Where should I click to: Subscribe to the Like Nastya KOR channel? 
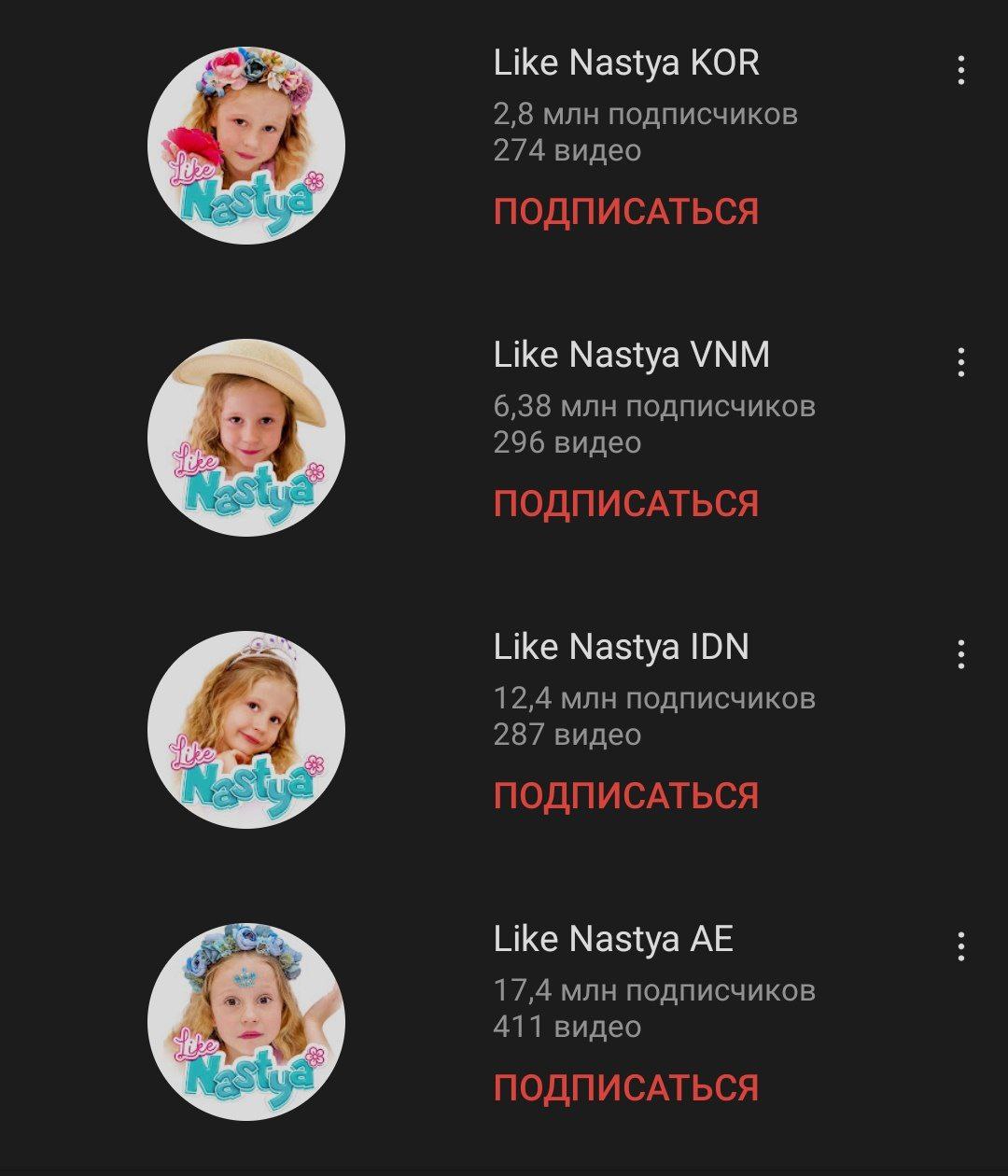point(625,212)
